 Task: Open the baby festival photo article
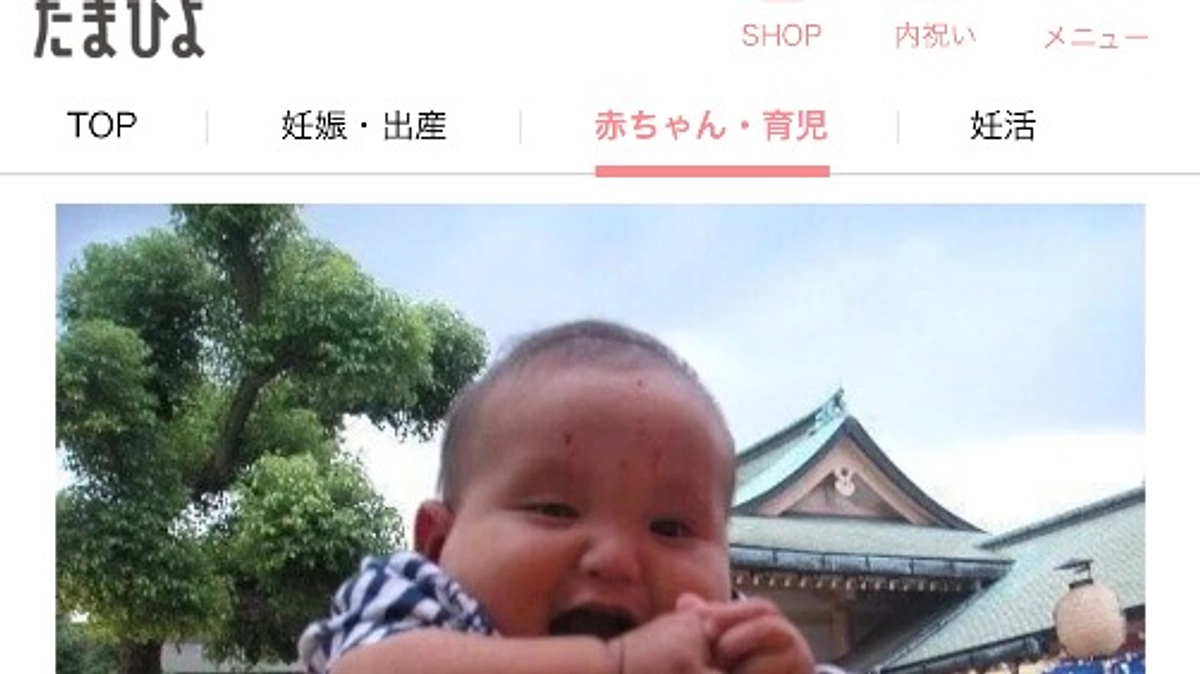(x=600, y=438)
